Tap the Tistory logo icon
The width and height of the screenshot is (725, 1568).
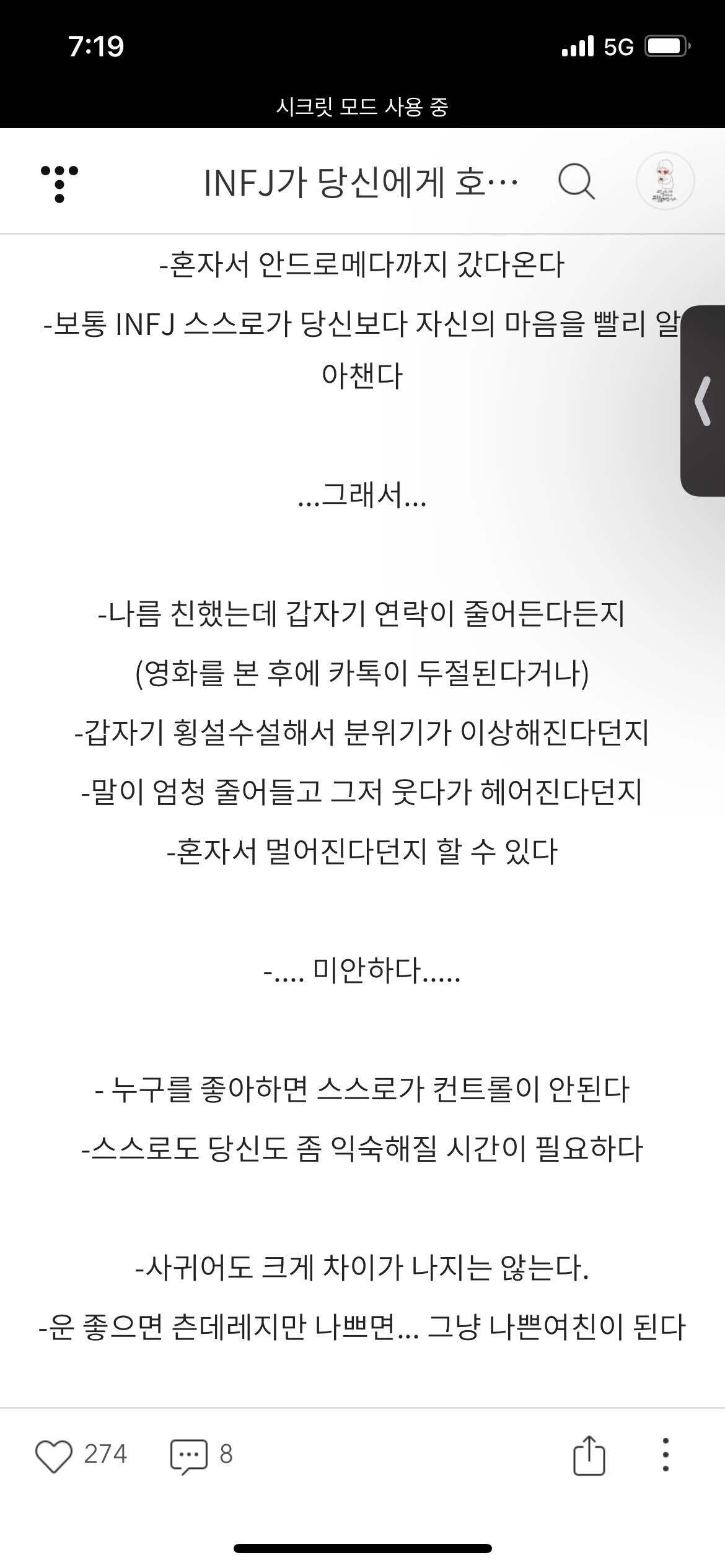pos(59,183)
